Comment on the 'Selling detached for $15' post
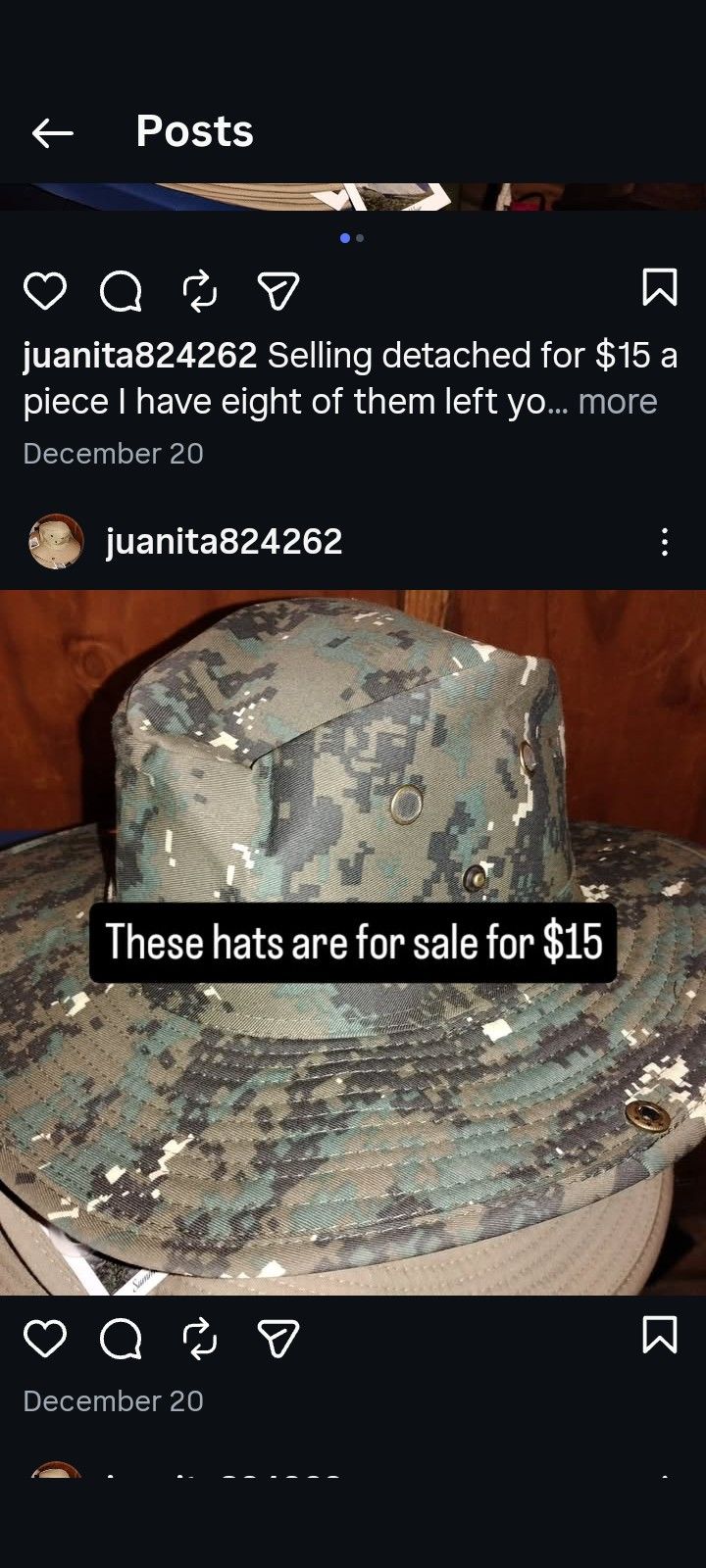This screenshot has height=1568, width=706. (122, 291)
